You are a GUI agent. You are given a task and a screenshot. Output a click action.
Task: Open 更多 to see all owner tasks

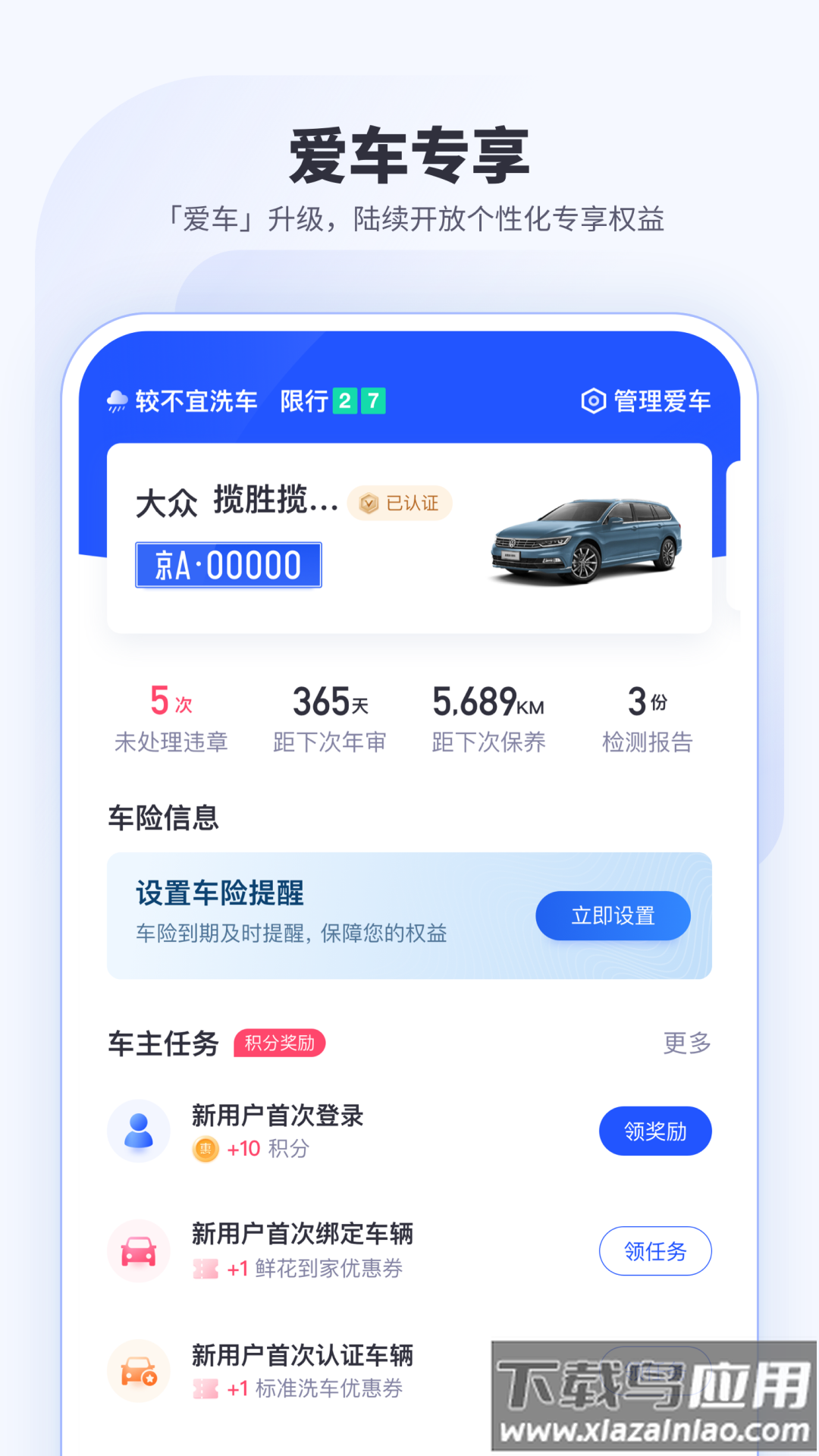(686, 1044)
